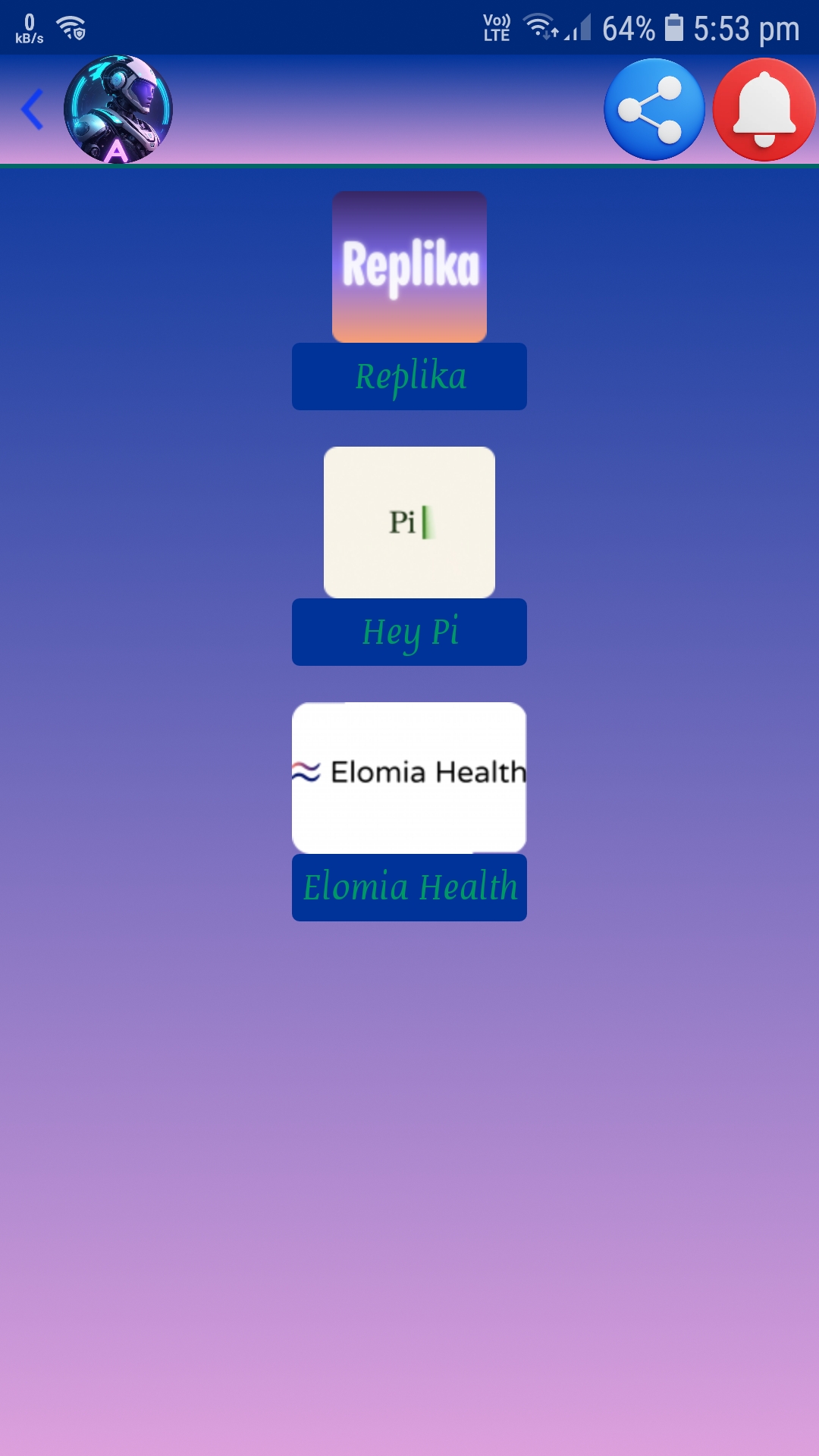This screenshot has width=819, height=1456.
Task: Choose the Elomia Health button
Action: click(x=409, y=888)
